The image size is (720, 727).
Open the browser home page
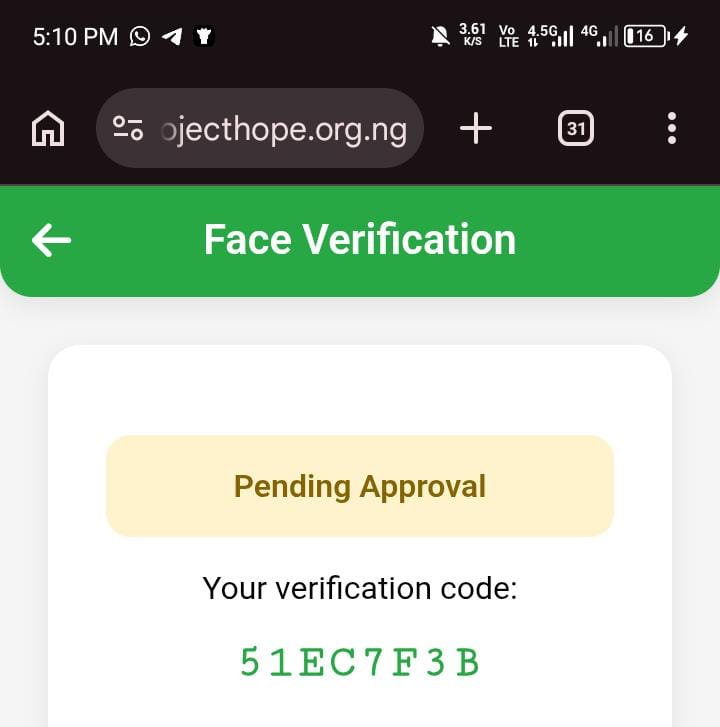point(48,128)
